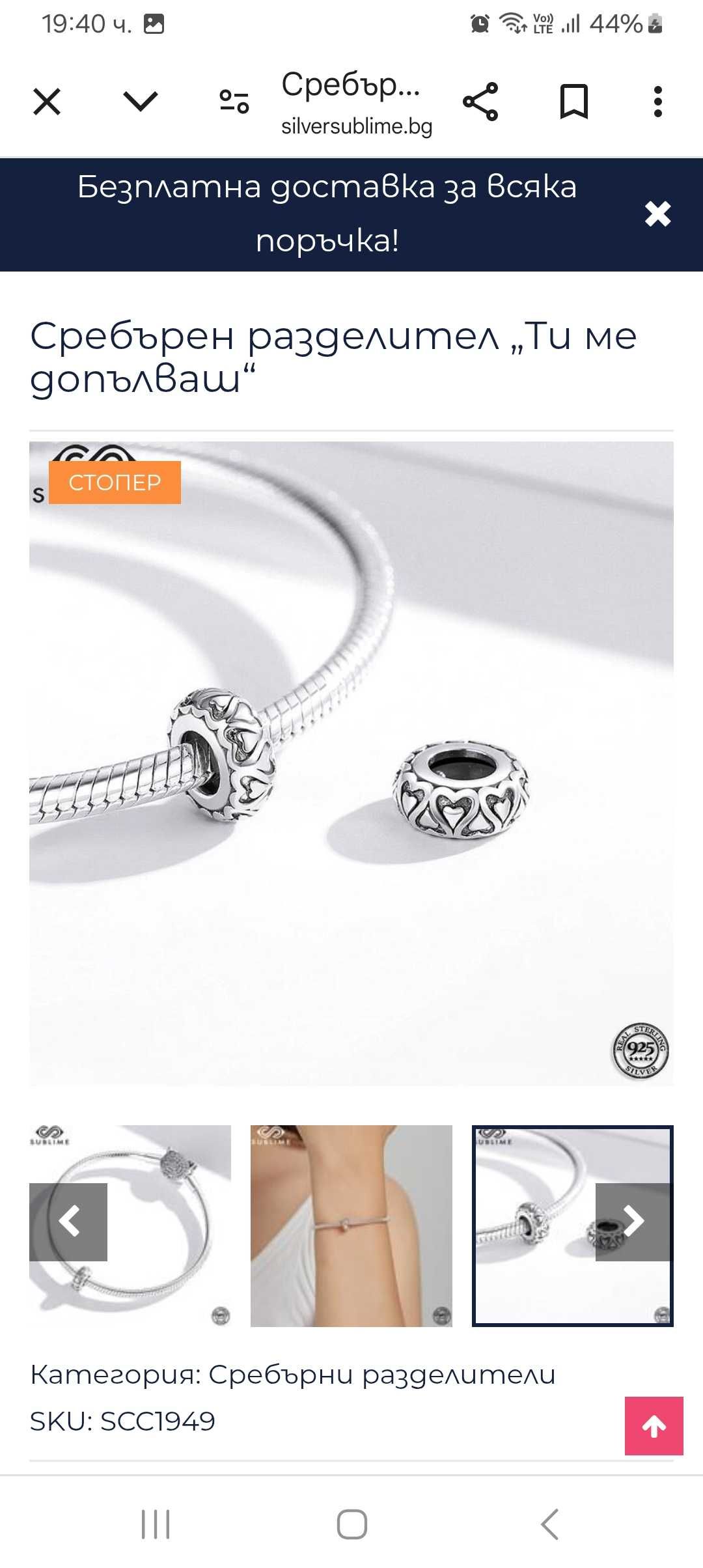Go back with the system back button

pyautogui.click(x=550, y=1524)
